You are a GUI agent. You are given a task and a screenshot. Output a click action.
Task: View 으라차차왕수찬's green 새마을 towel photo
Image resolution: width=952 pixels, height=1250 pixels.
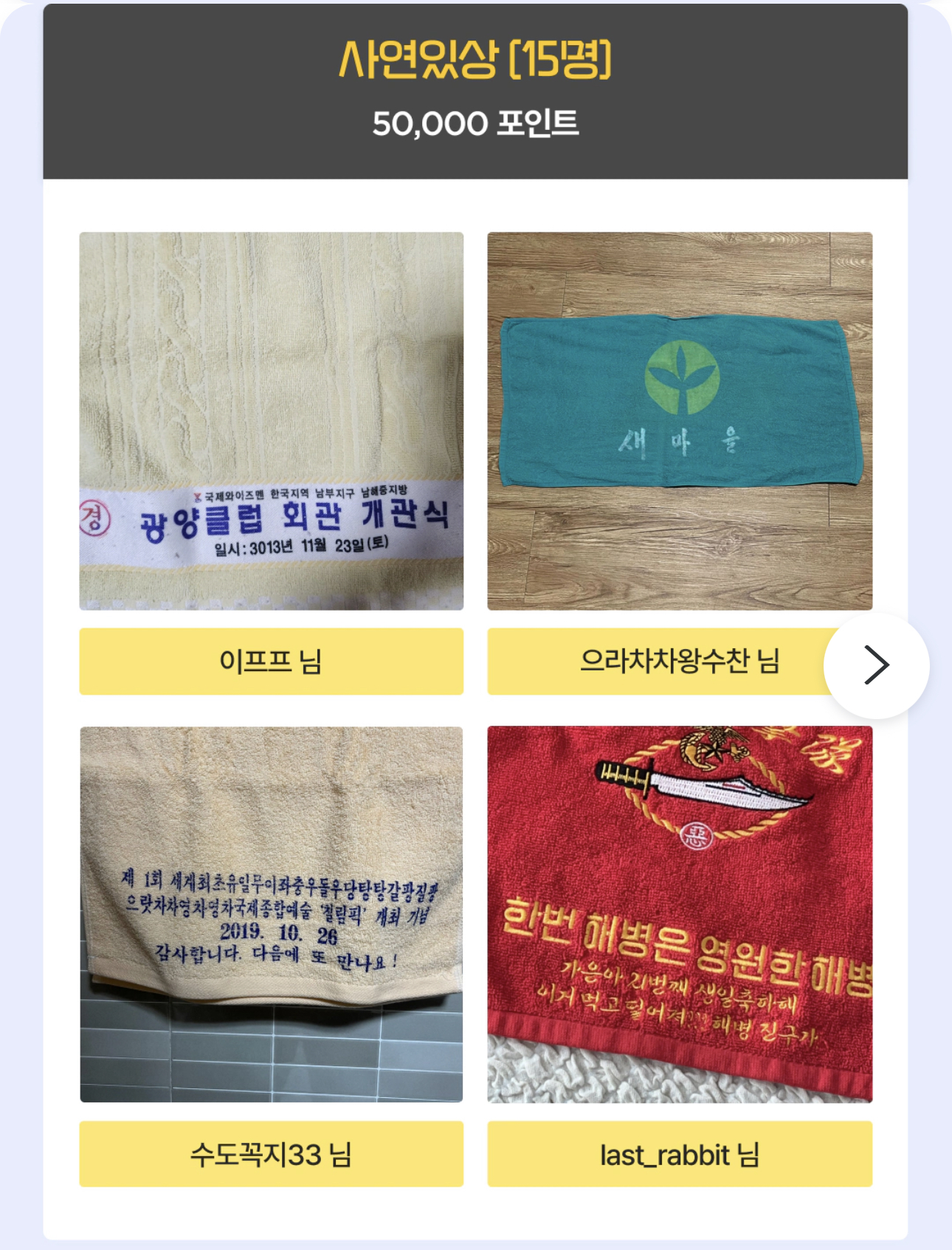click(680, 421)
